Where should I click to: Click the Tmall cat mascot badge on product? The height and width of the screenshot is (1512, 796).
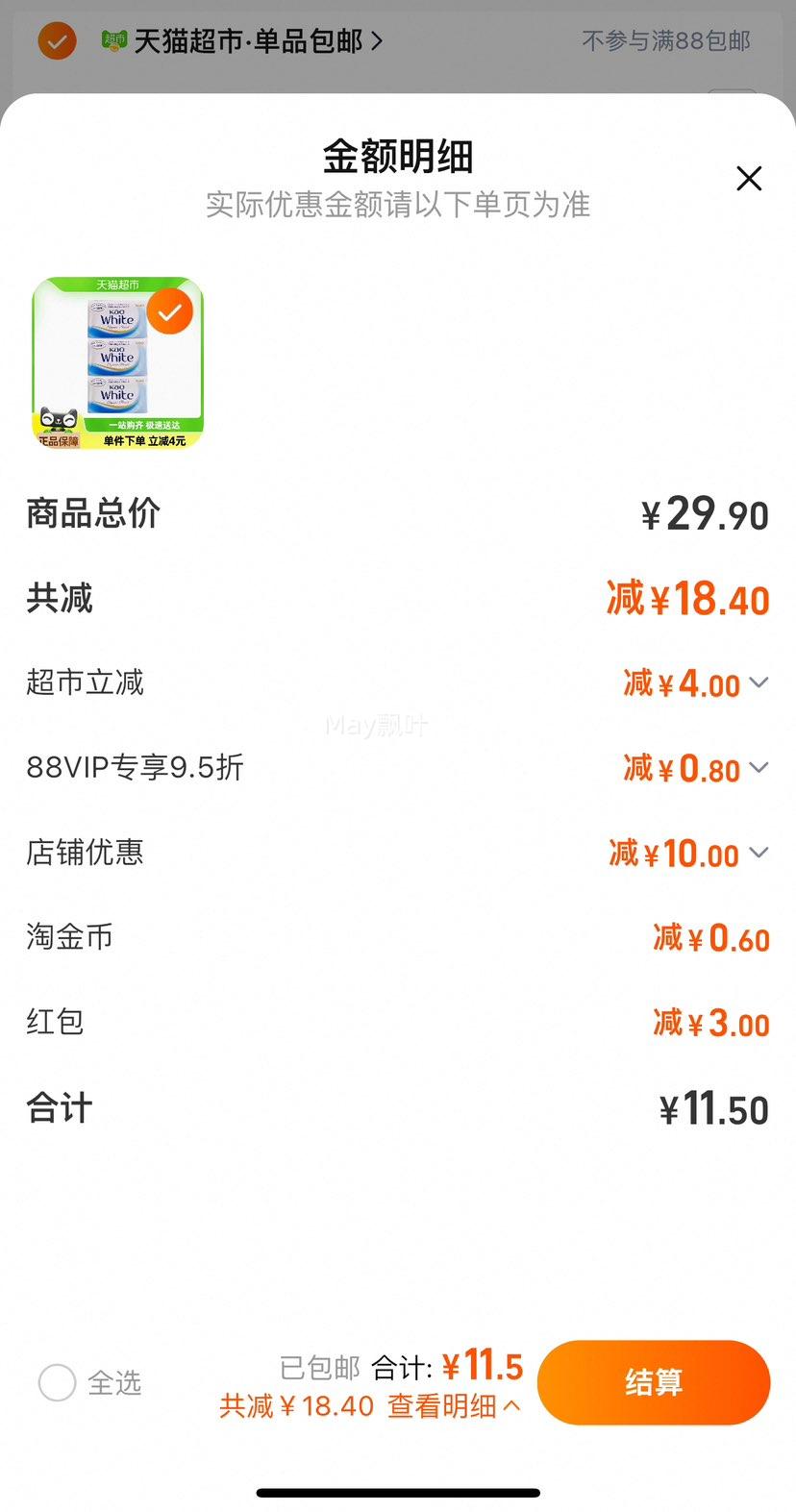pos(58,420)
